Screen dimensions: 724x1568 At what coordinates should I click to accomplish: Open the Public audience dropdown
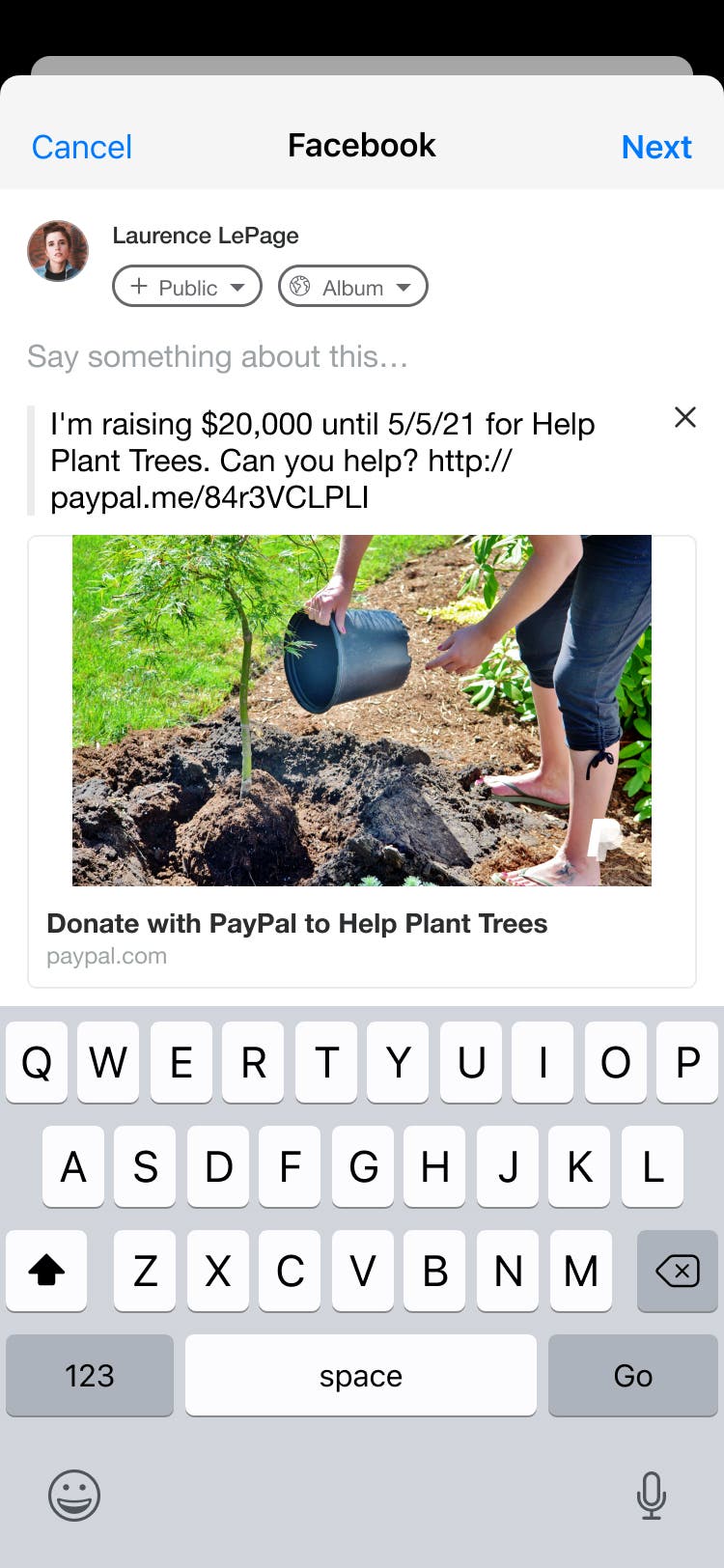pyautogui.click(x=187, y=287)
